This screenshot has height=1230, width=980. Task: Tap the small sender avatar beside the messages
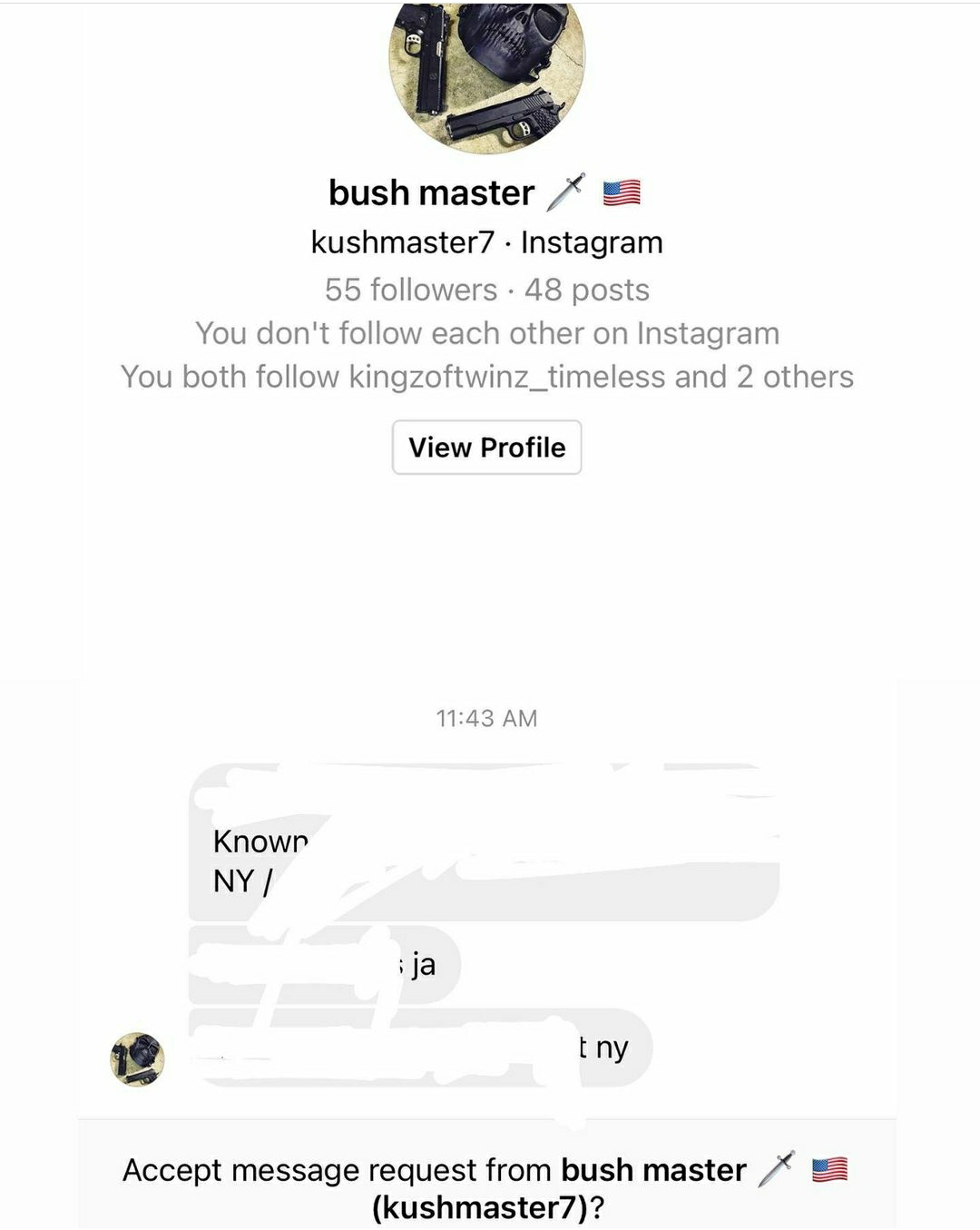(x=137, y=1058)
